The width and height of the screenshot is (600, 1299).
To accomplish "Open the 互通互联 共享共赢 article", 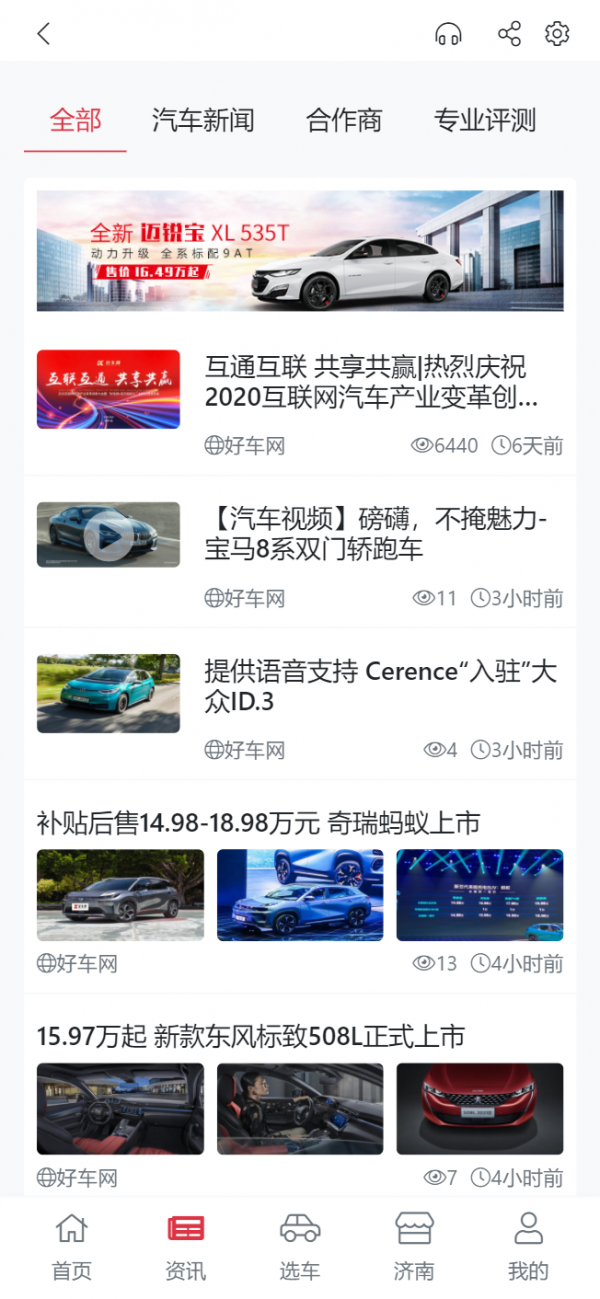I will tap(370, 382).
